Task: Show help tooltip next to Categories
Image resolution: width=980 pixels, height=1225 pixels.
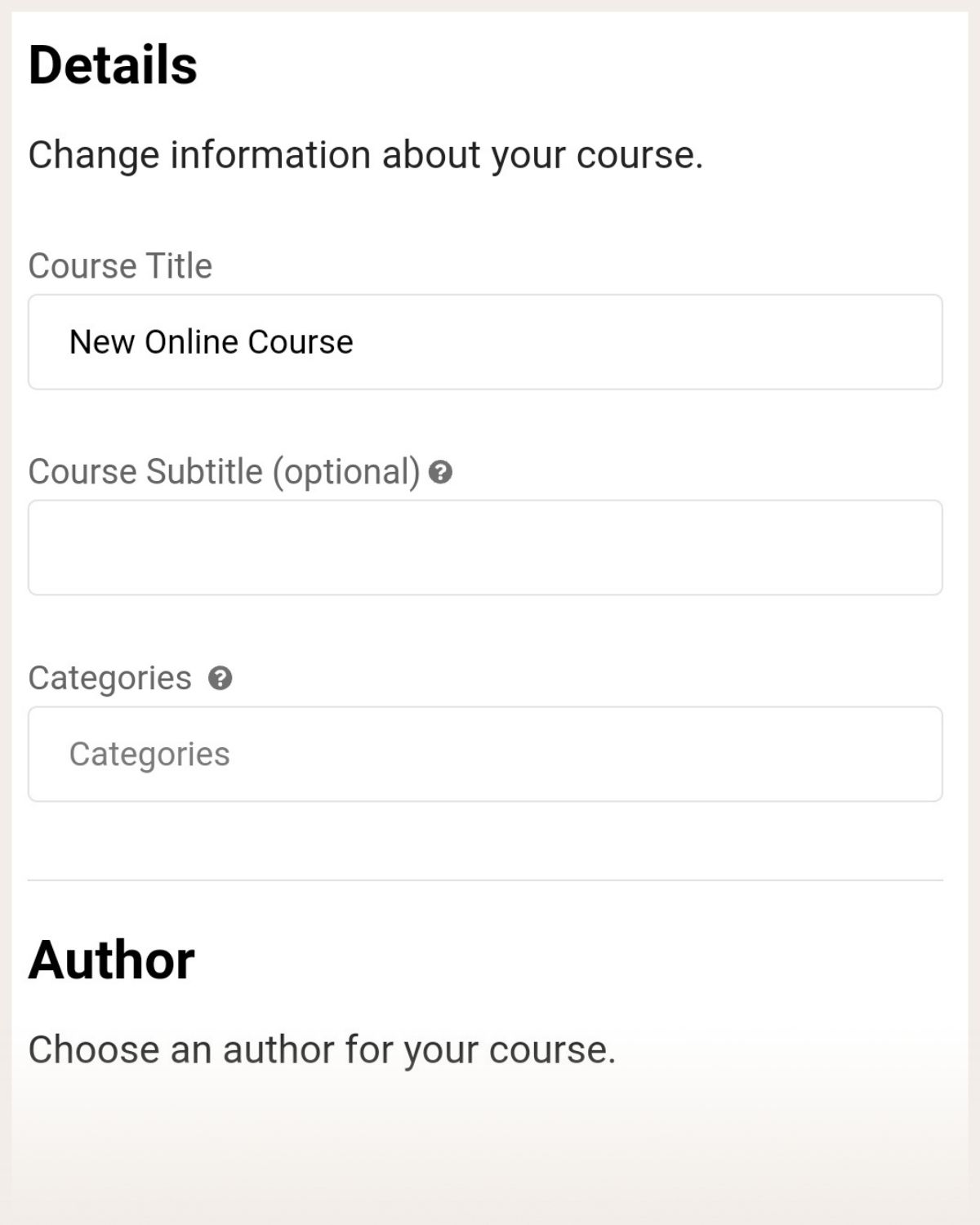Action: (x=220, y=678)
